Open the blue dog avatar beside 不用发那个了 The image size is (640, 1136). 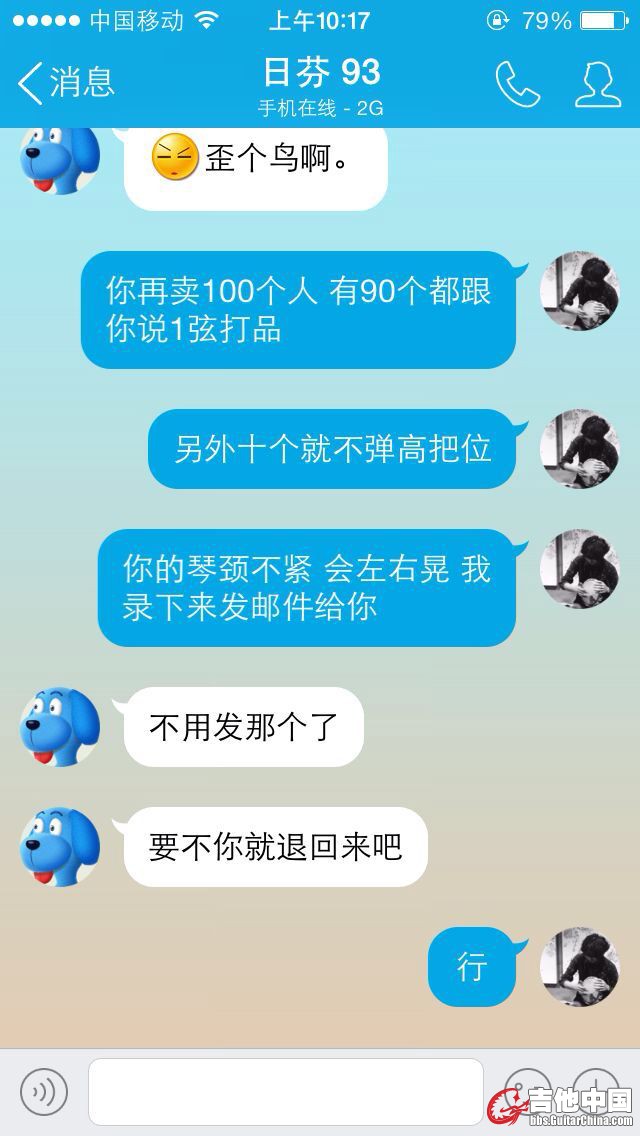click(x=60, y=727)
